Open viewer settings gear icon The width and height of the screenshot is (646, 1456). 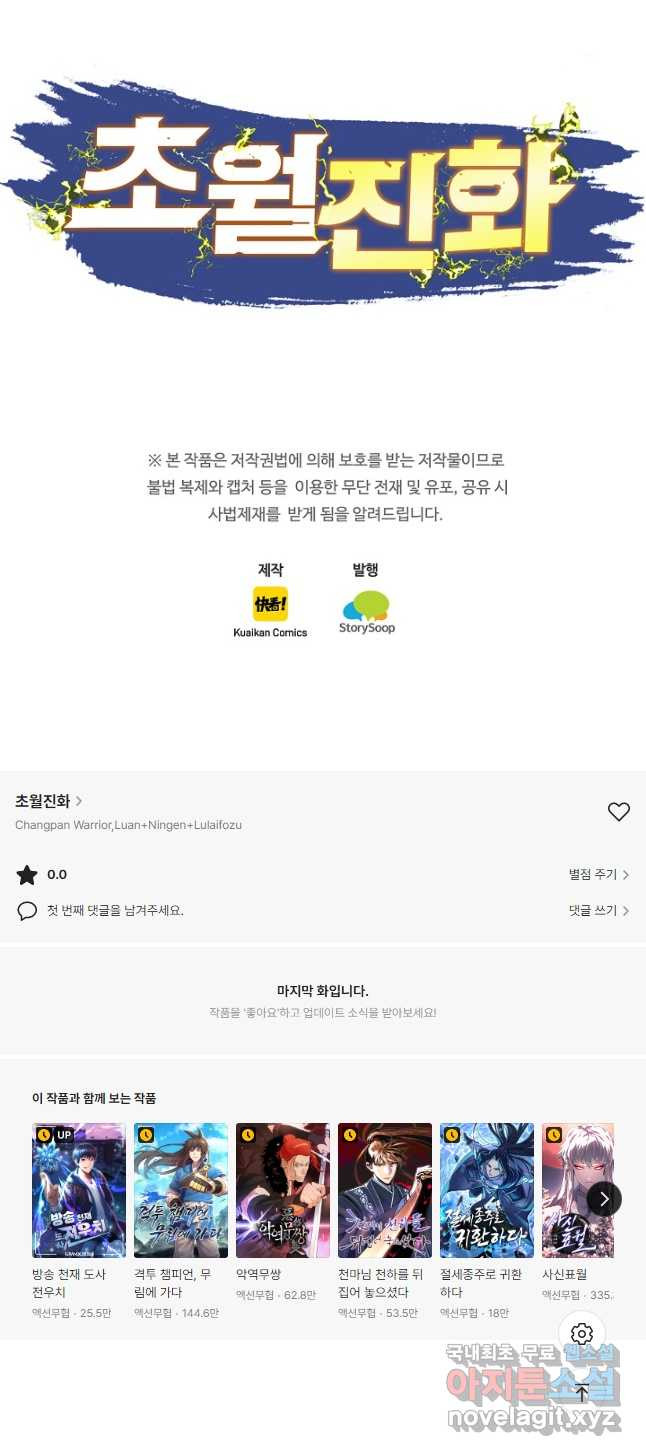582,1334
